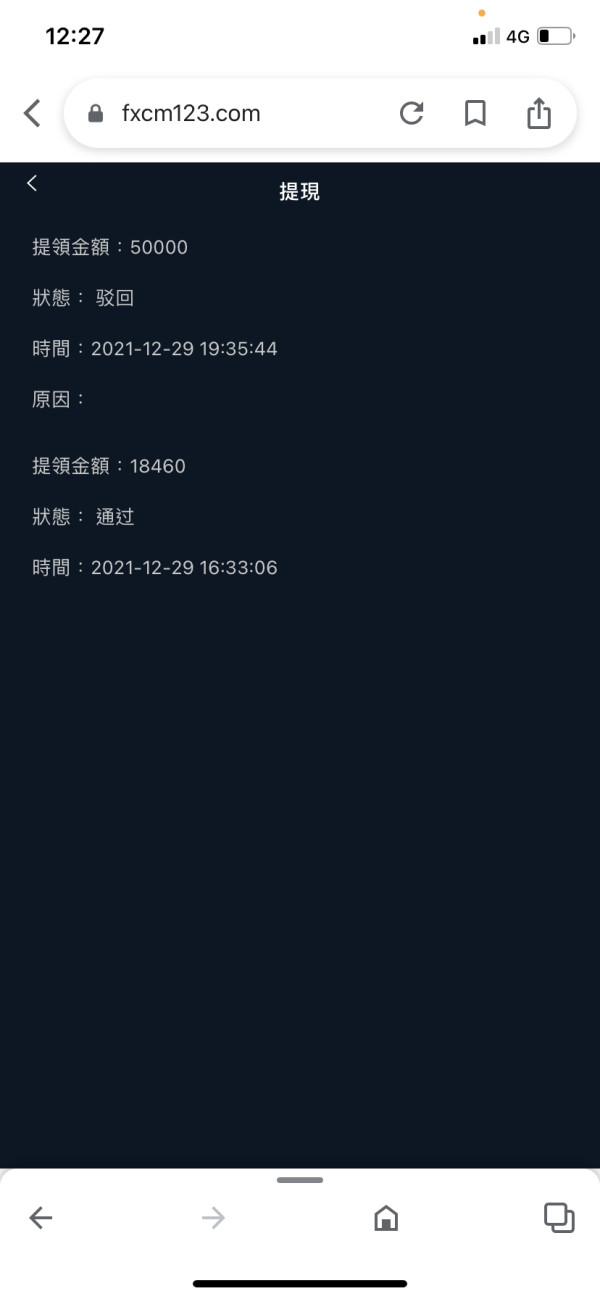Go to the browser home page

(x=386, y=1217)
